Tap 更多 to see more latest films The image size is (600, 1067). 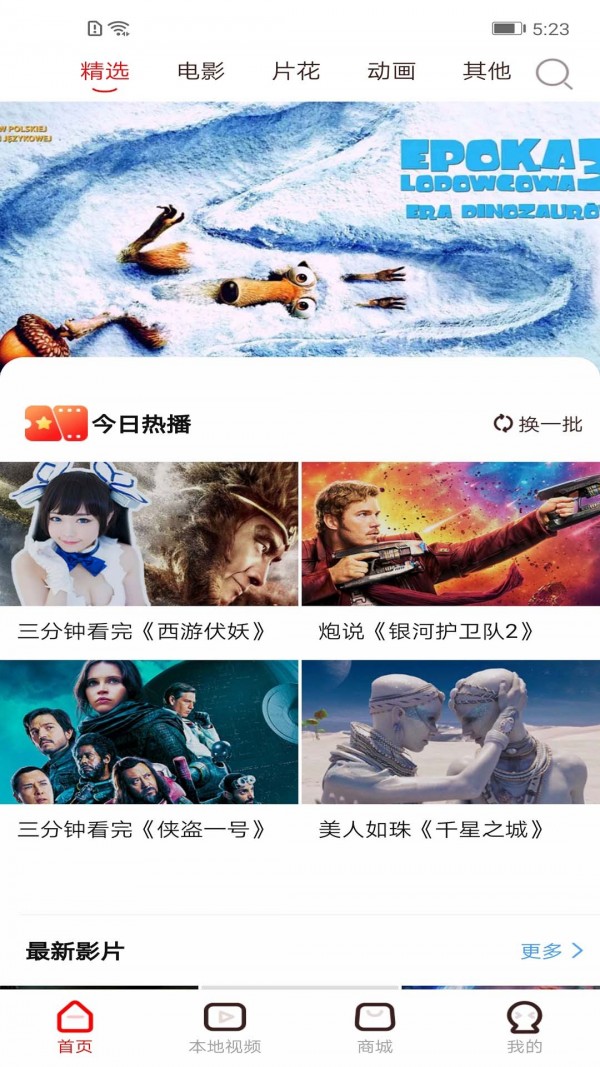tap(551, 951)
